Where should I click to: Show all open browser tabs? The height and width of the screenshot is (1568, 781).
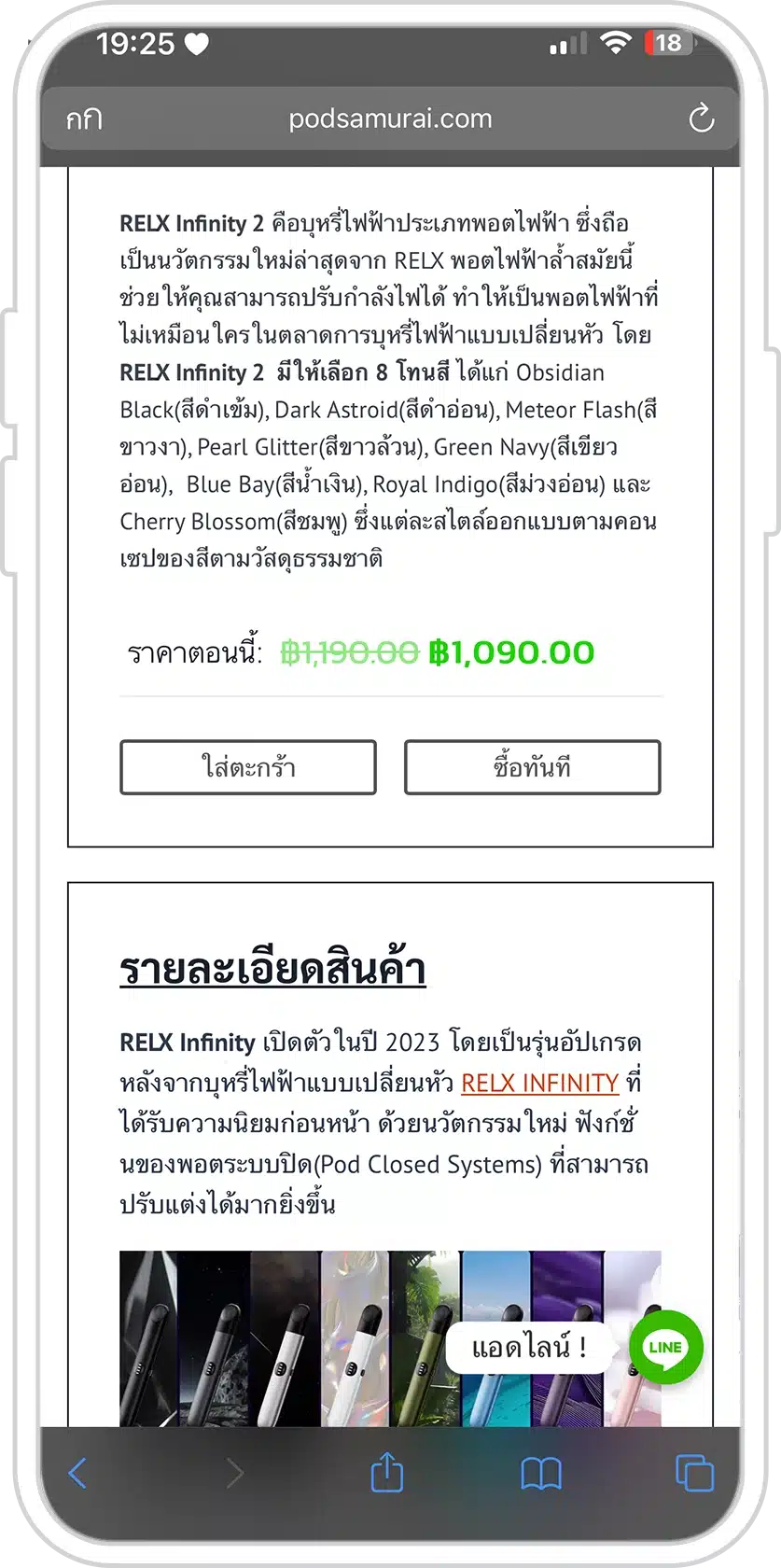pos(694,1474)
